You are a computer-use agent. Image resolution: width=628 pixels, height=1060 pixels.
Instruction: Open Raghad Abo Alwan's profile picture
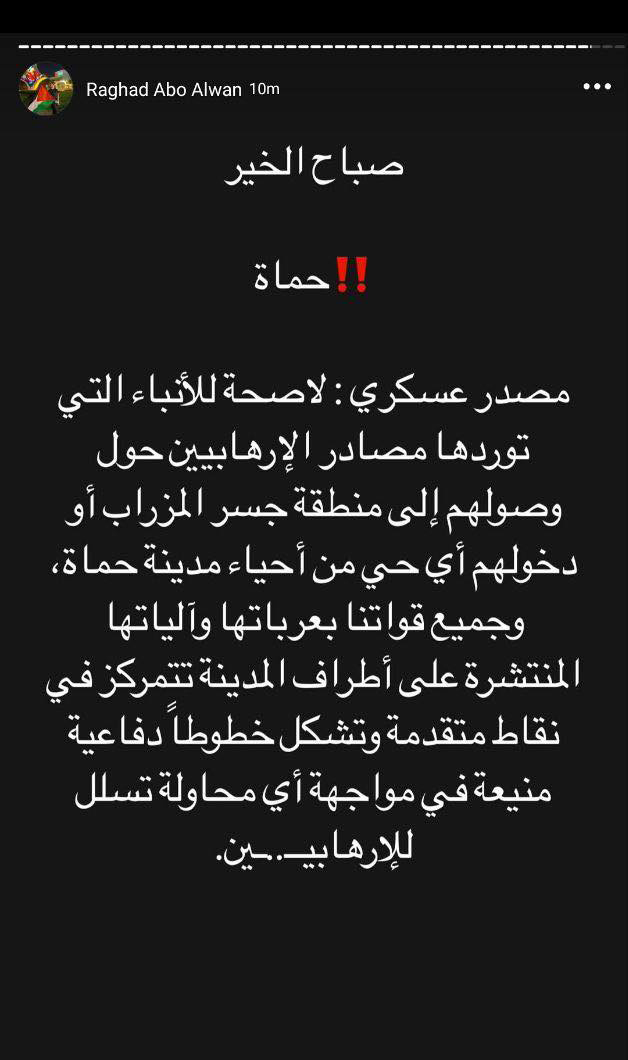(46, 89)
